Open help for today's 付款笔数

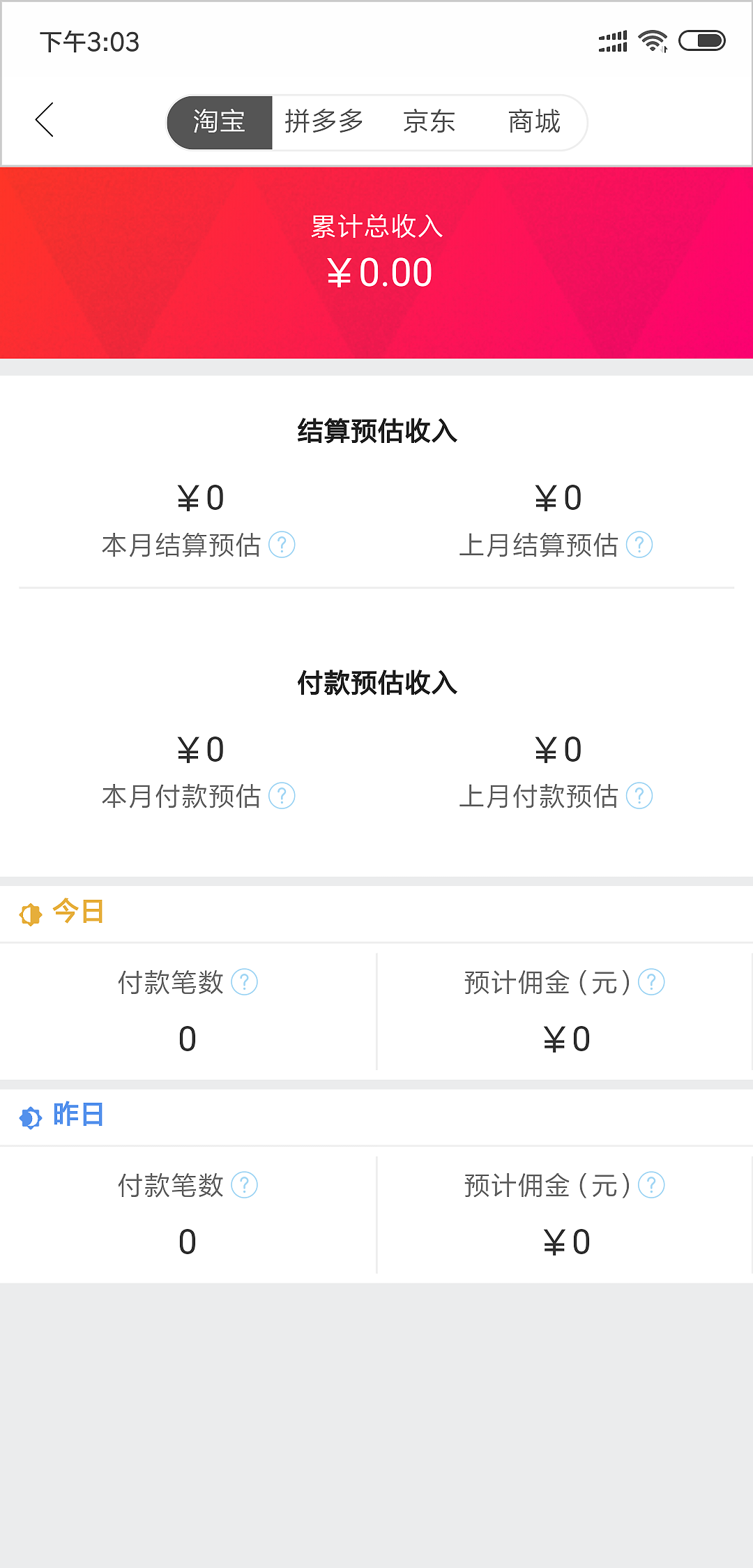(x=244, y=982)
